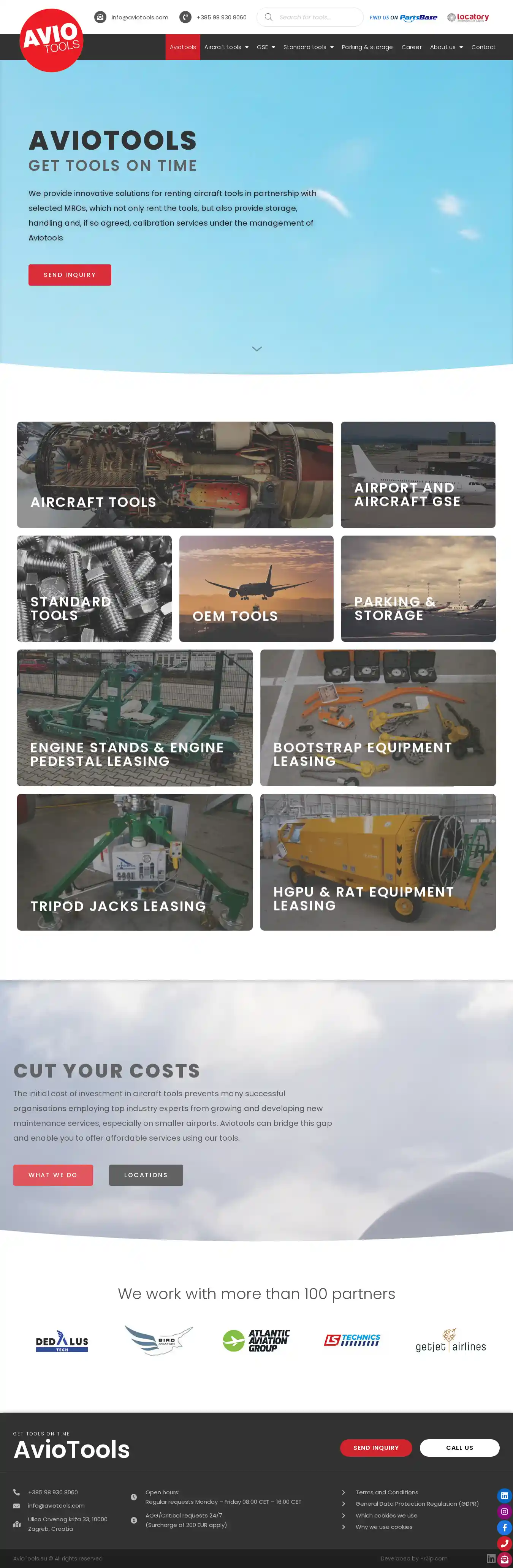Image resolution: width=513 pixels, height=1568 pixels.
Task: Expand the GSE dropdown menu
Action: pyautogui.click(x=266, y=47)
